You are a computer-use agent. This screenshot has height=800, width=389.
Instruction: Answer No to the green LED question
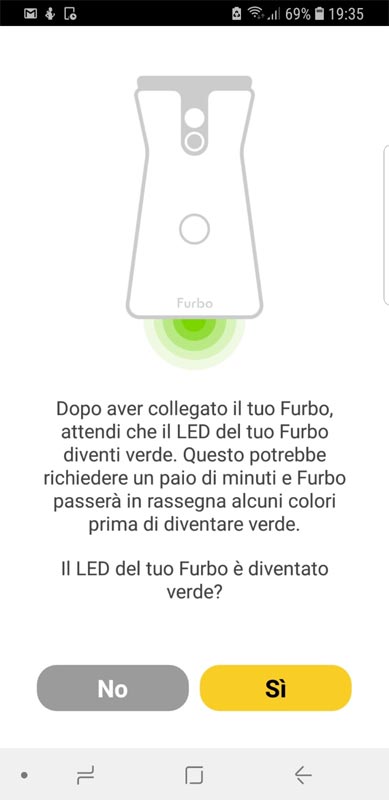point(113,688)
